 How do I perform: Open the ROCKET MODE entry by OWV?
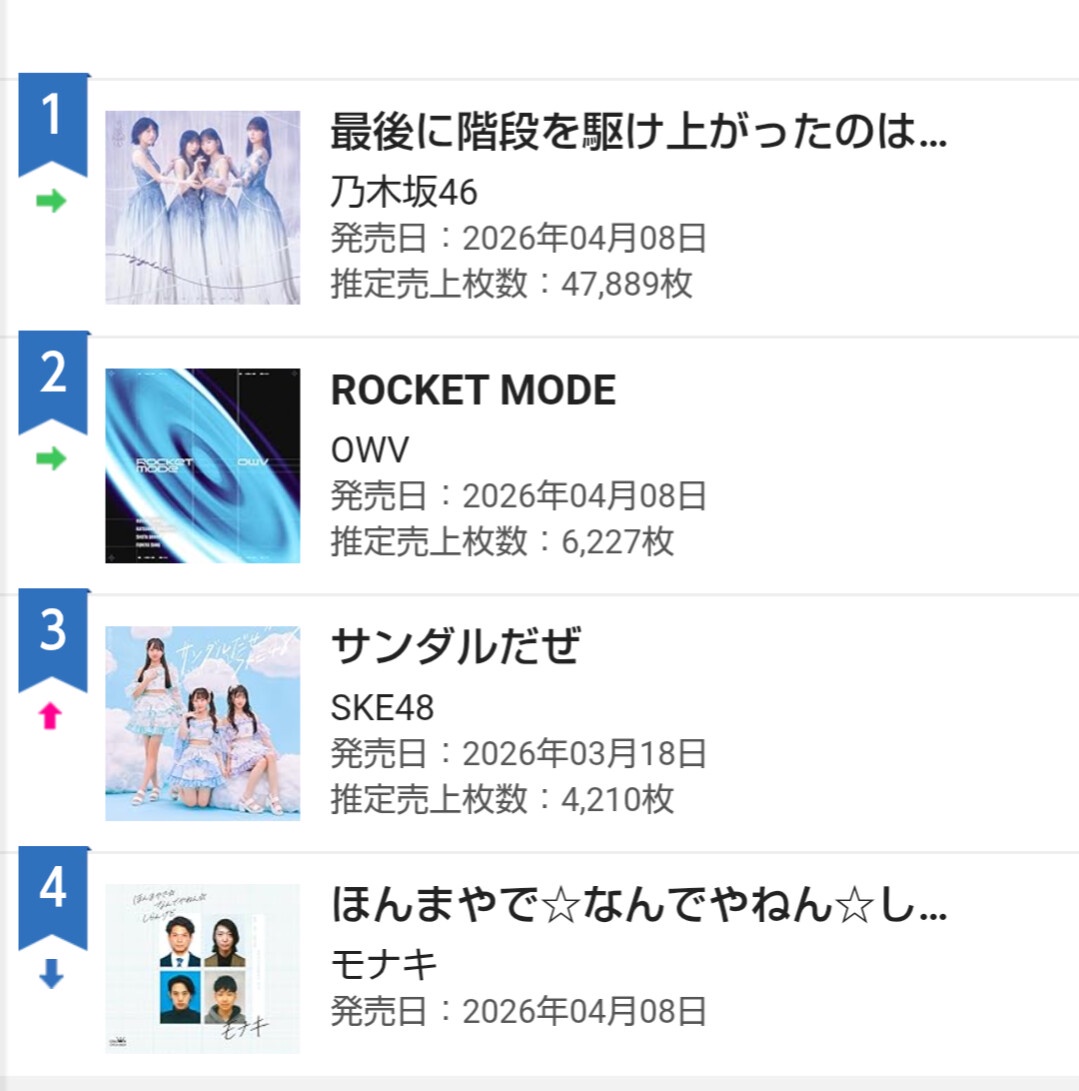pos(473,391)
